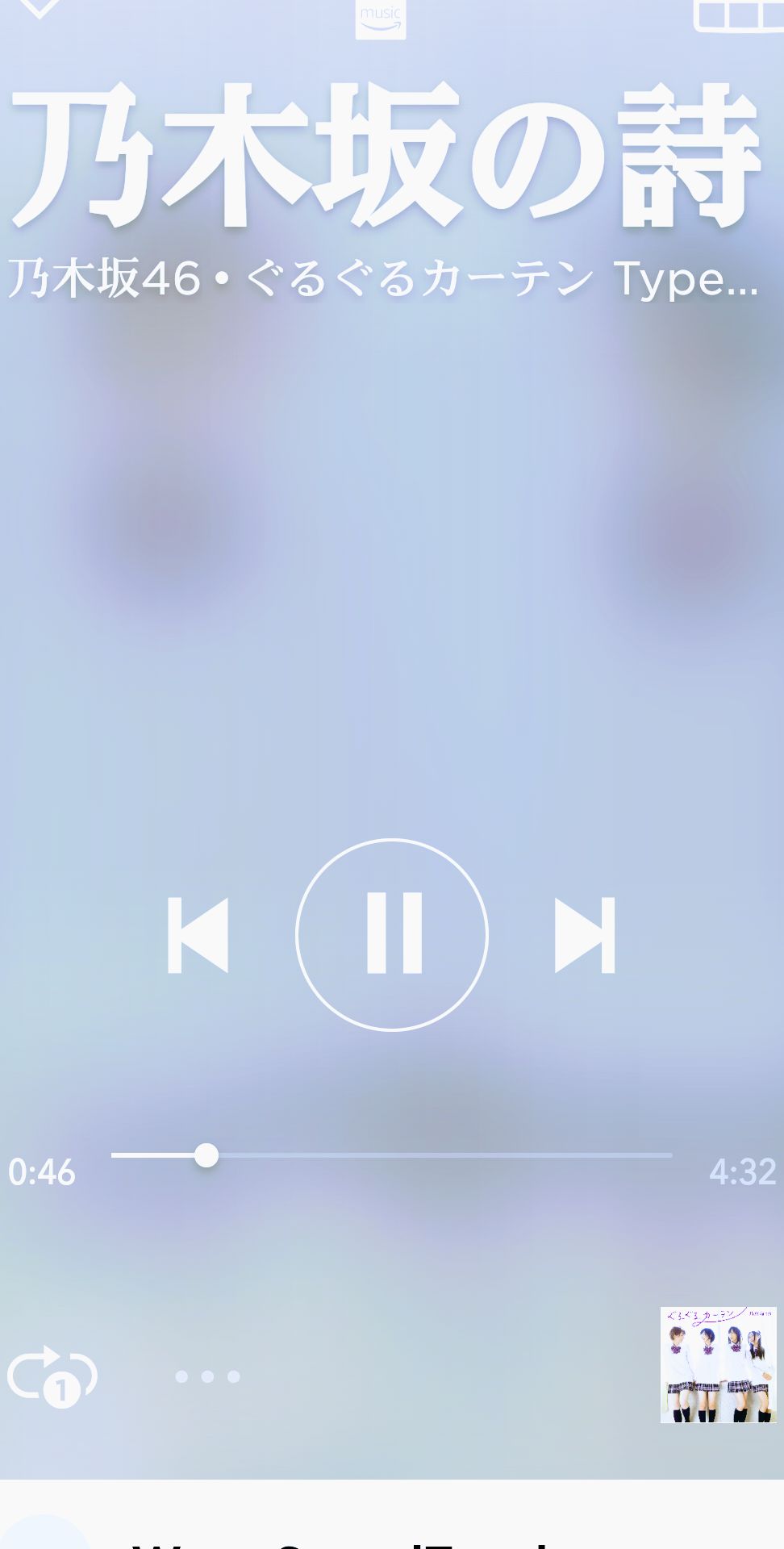Viewport: 784px width, 1549px height.
Task: Go back to the previous track
Action: coord(198,935)
